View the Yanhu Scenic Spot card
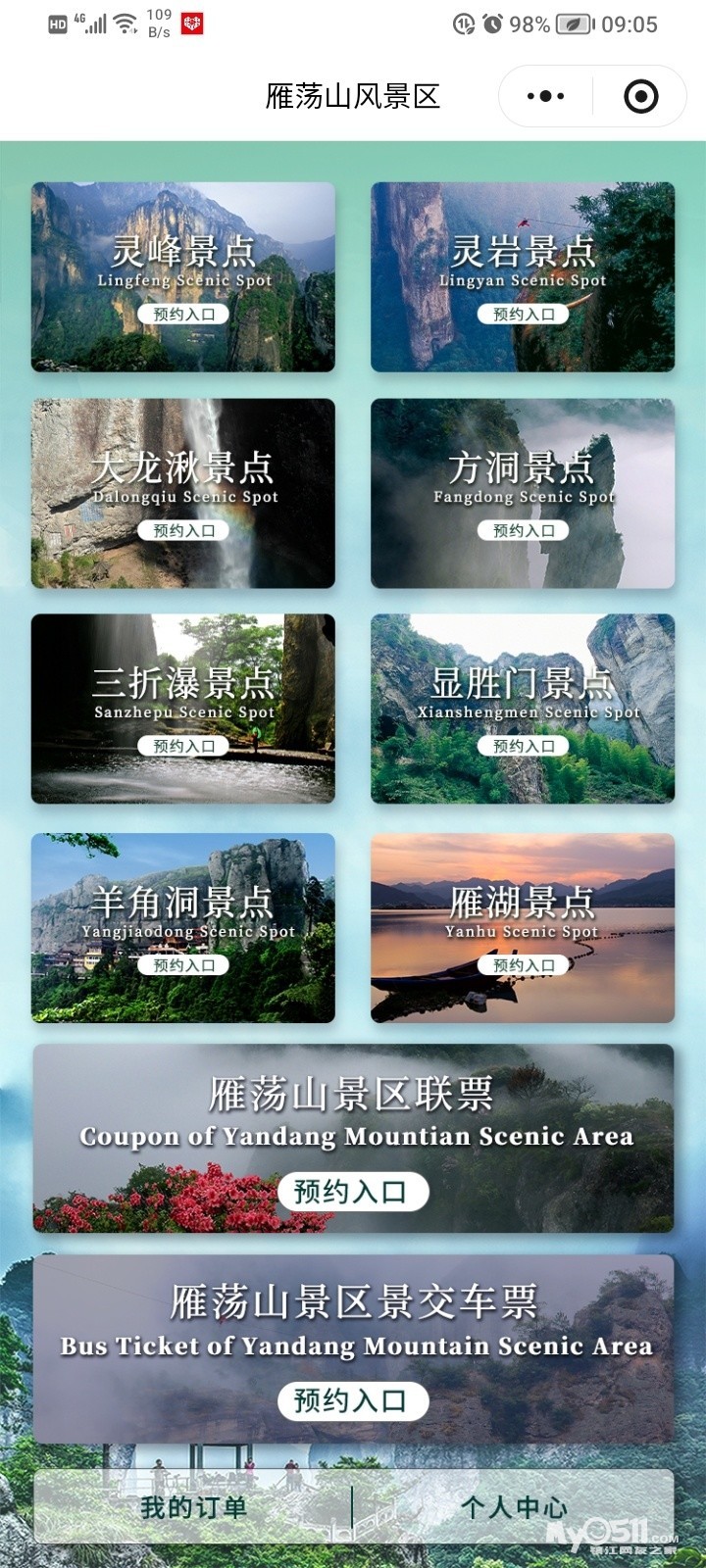This screenshot has height=1568, width=706. point(523,928)
